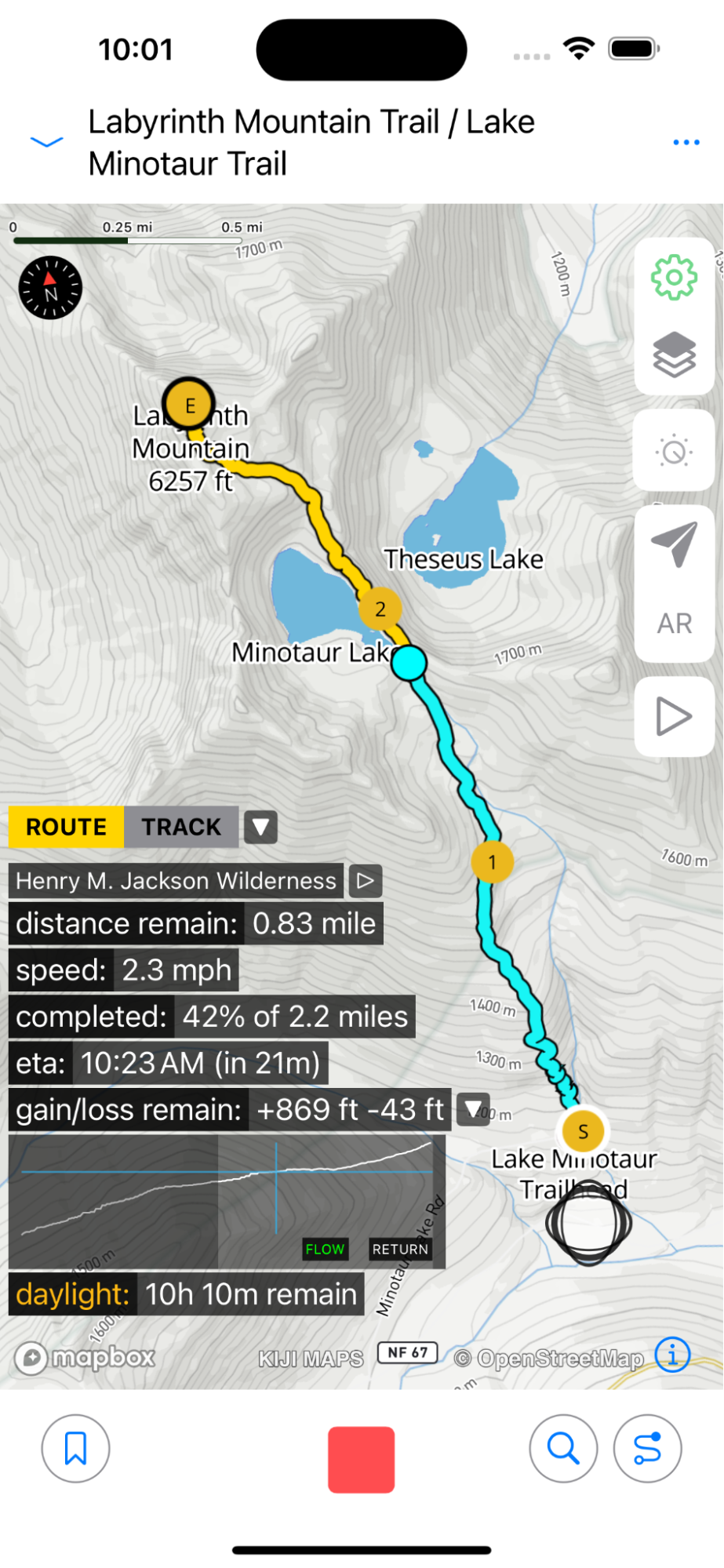Center map on my location arrow
The image size is (724, 1568).
pos(674,544)
